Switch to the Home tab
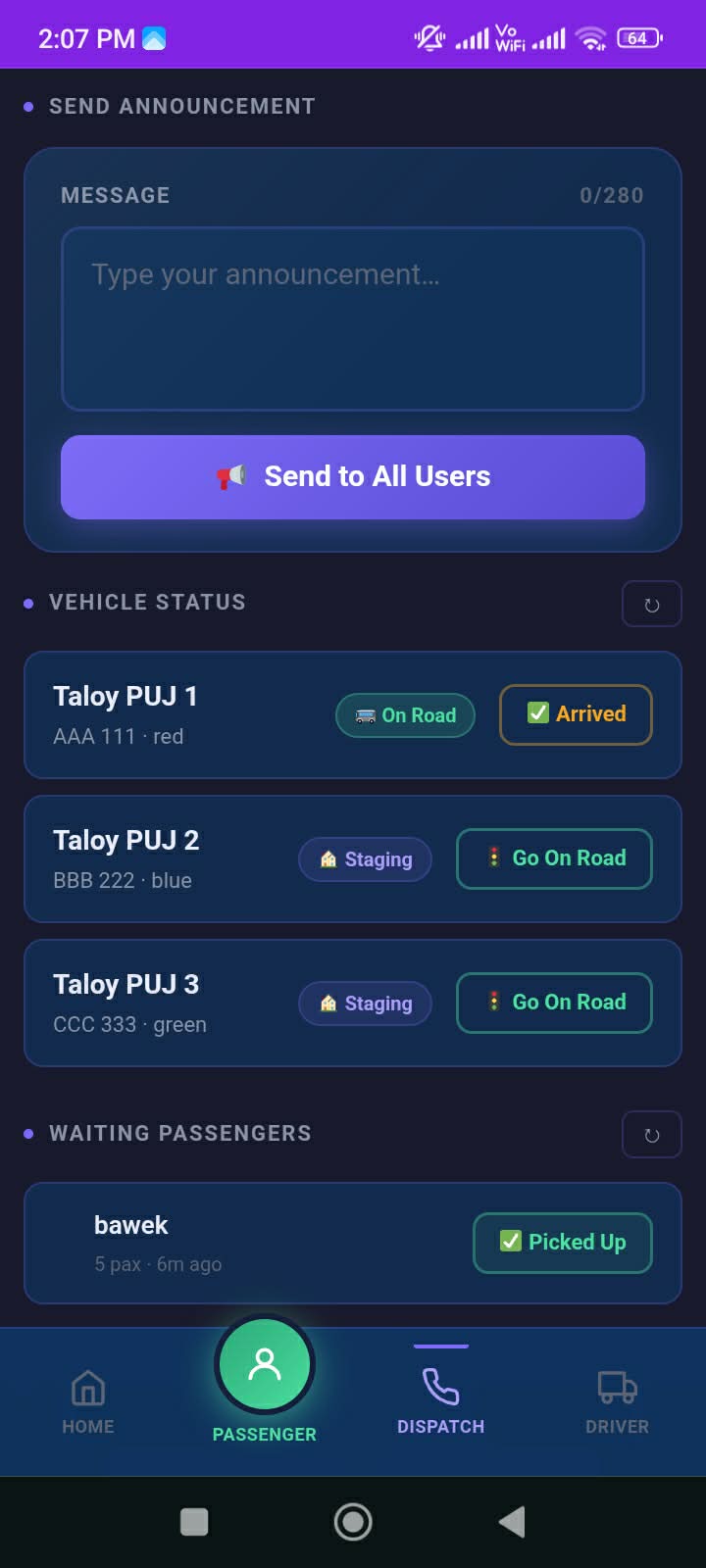This screenshot has height=1568, width=706. tap(88, 1401)
